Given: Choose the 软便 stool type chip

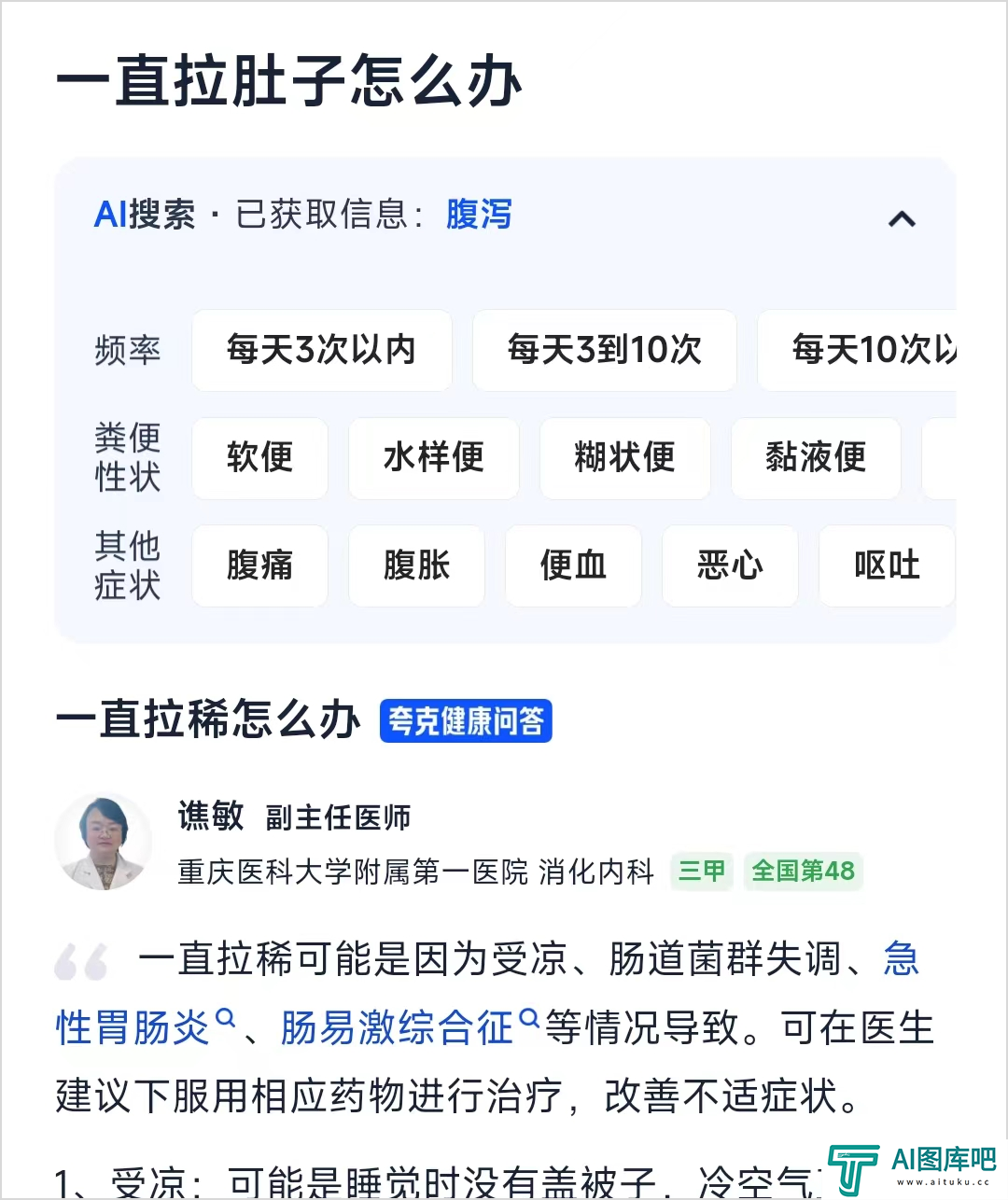Looking at the screenshot, I should tap(259, 458).
